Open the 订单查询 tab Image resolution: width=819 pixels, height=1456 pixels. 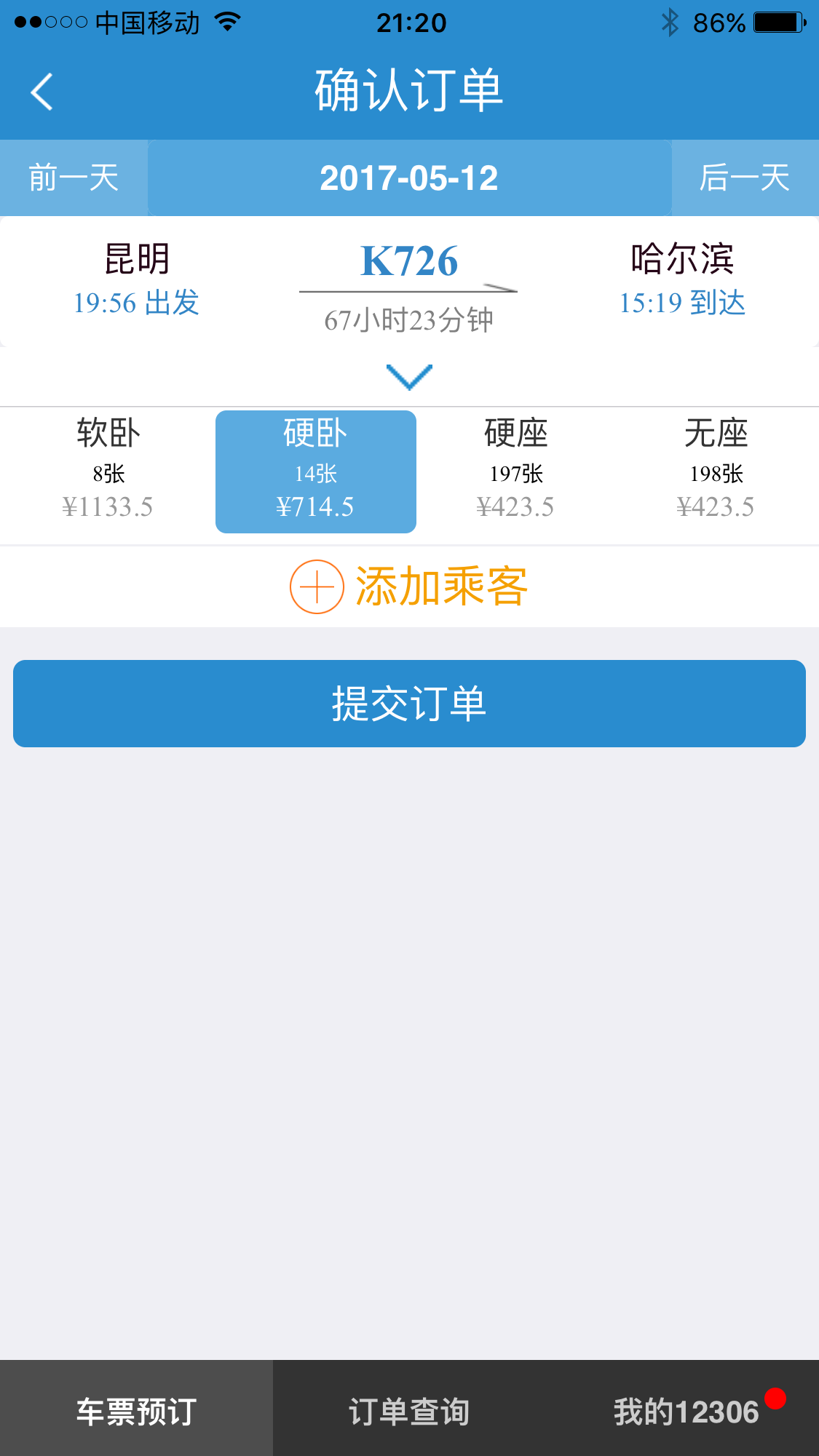tap(409, 1411)
